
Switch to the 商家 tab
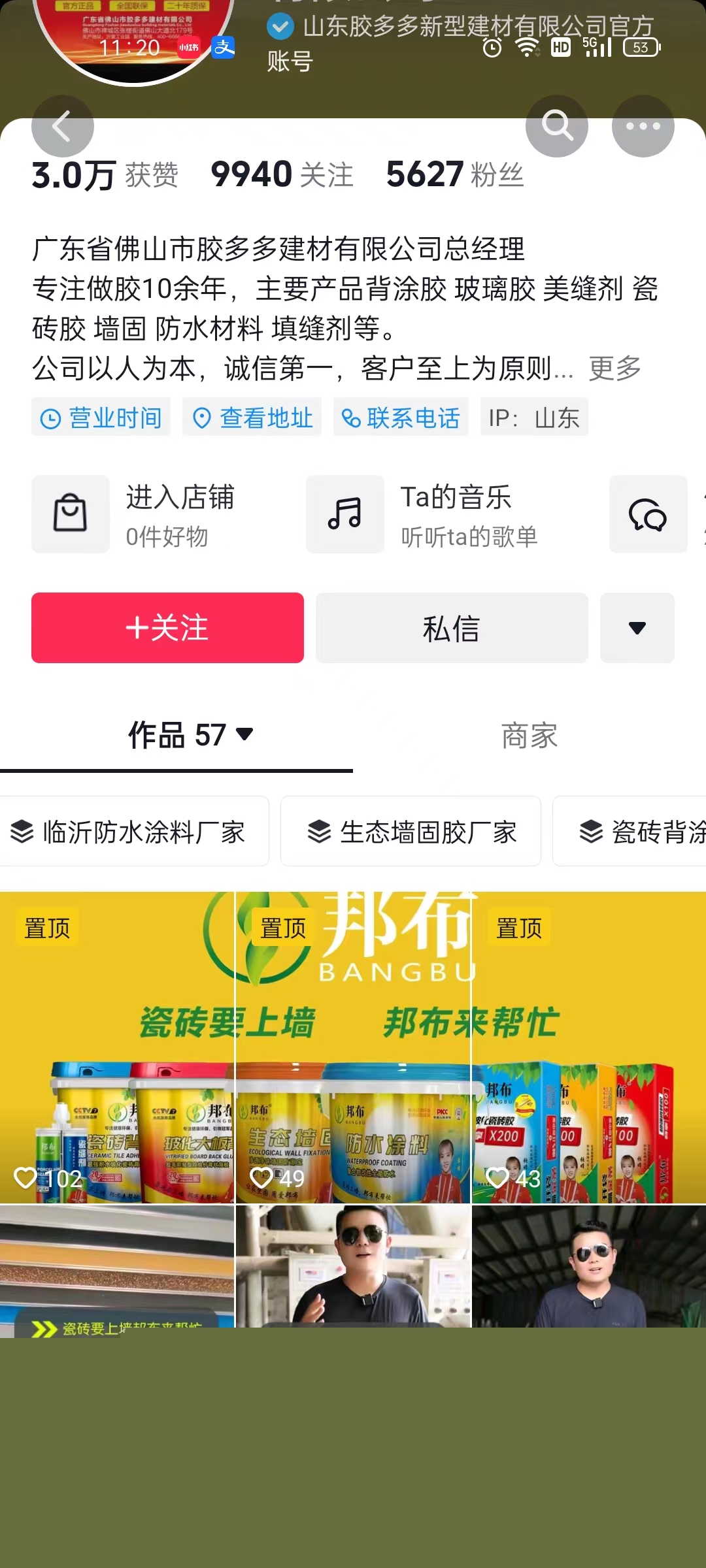(529, 736)
